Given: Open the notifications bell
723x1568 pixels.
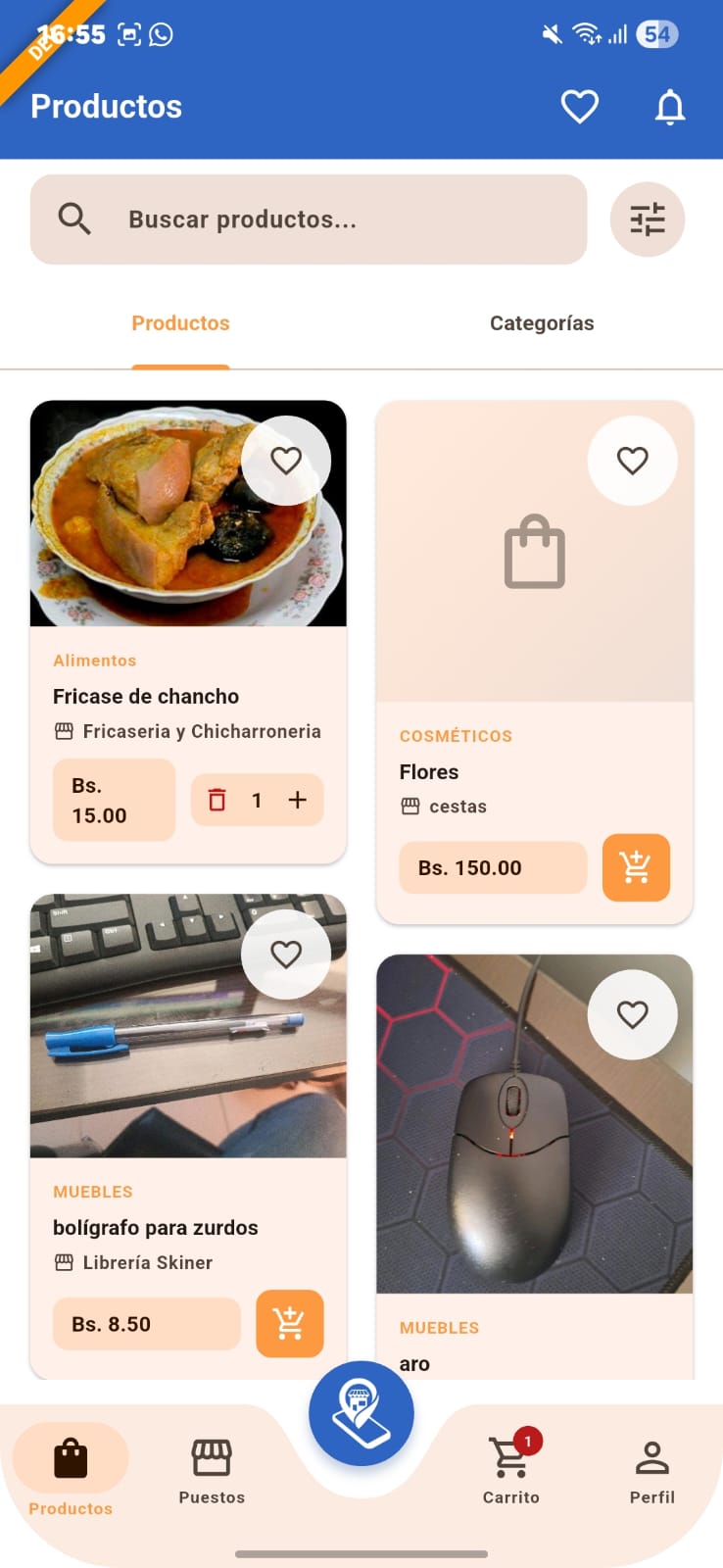Looking at the screenshot, I should click(x=670, y=106).
